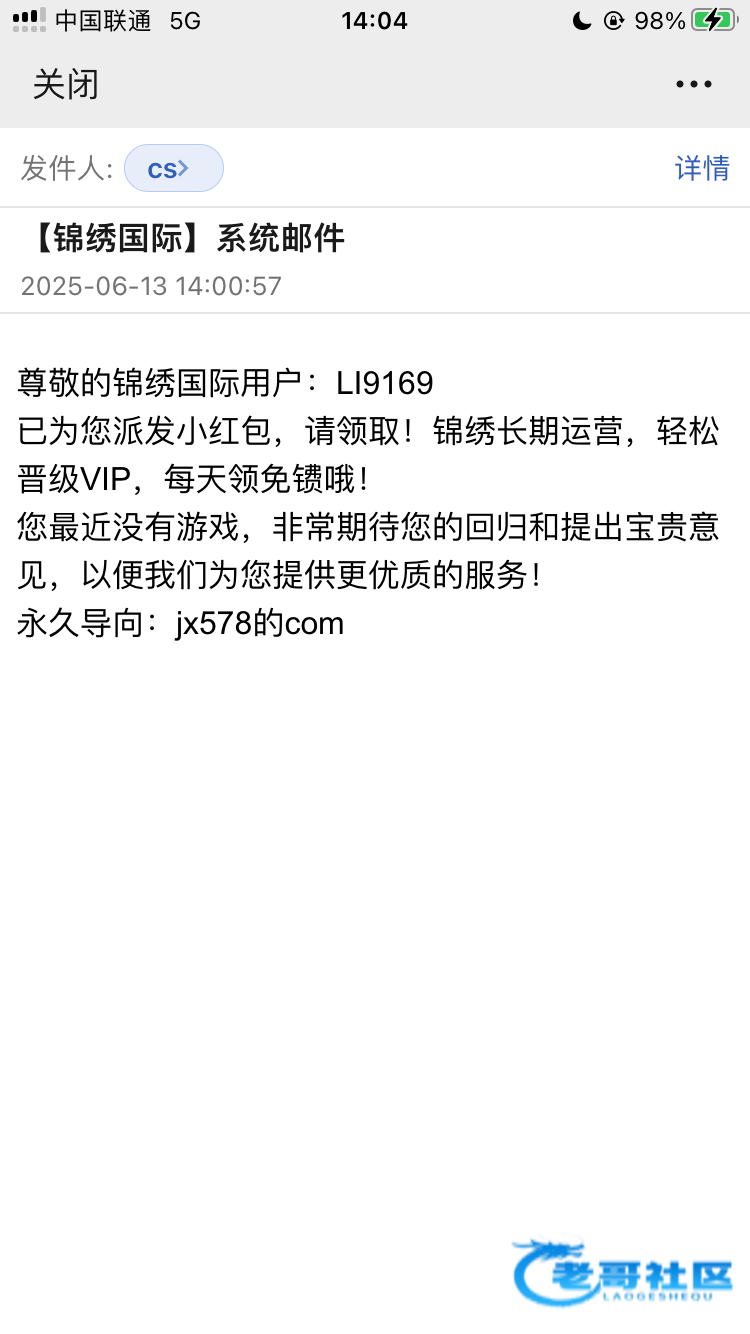Open the three-dot more options menu
The width and height of the screenshot is (750, 1334).
coord(693,84)
